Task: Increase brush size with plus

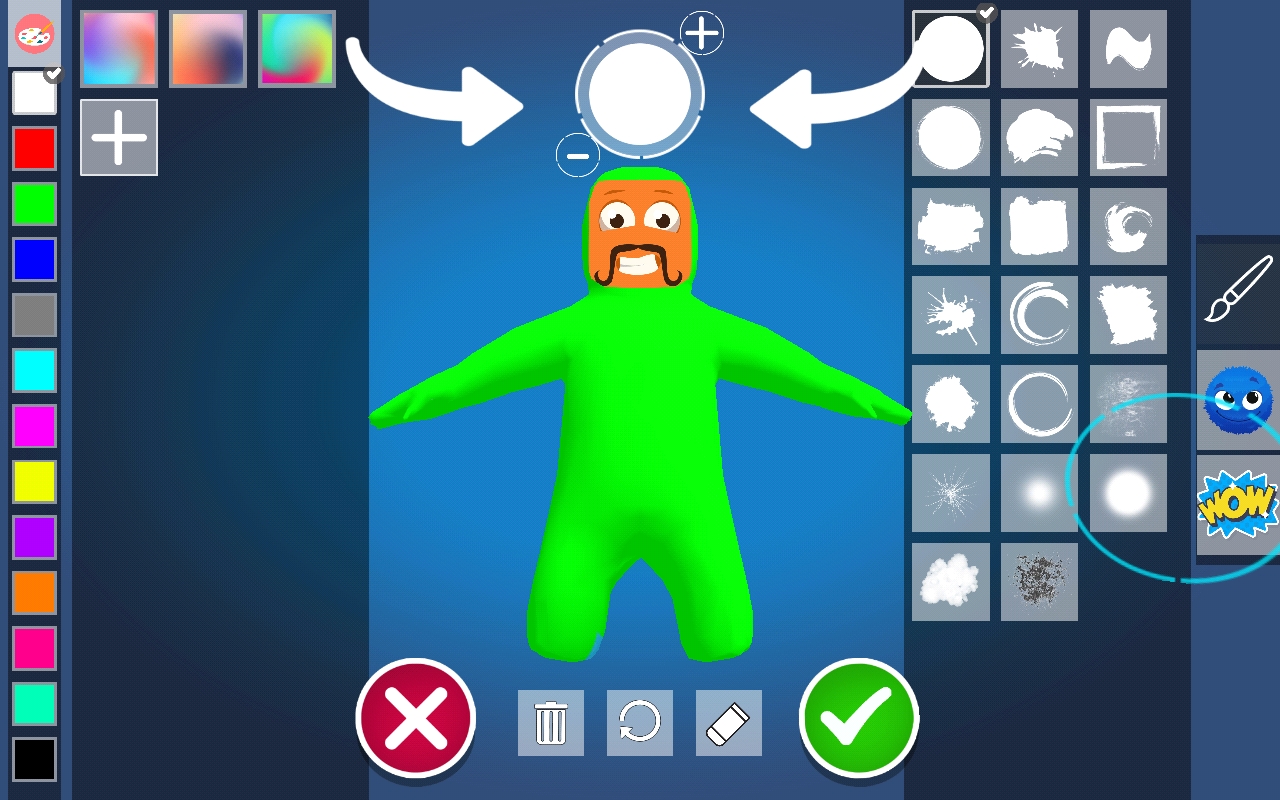Action: pos(701,33)
